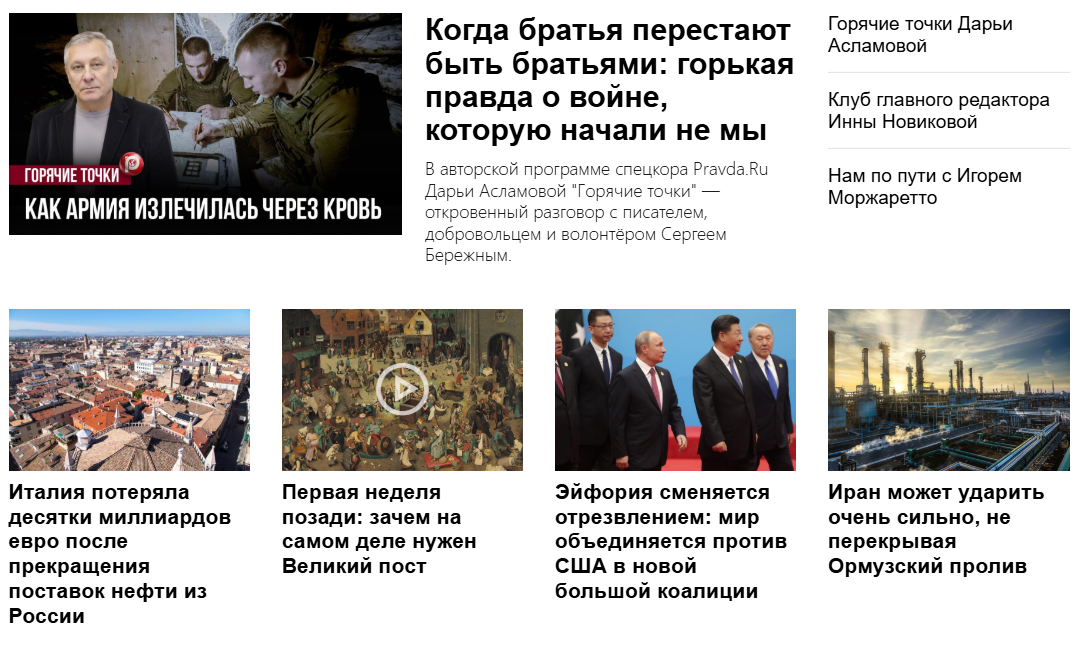The image size is (1092, 645).
Task: Open 'Нам по пути с Игорем Моржаретто'
Action: point(924,187)
